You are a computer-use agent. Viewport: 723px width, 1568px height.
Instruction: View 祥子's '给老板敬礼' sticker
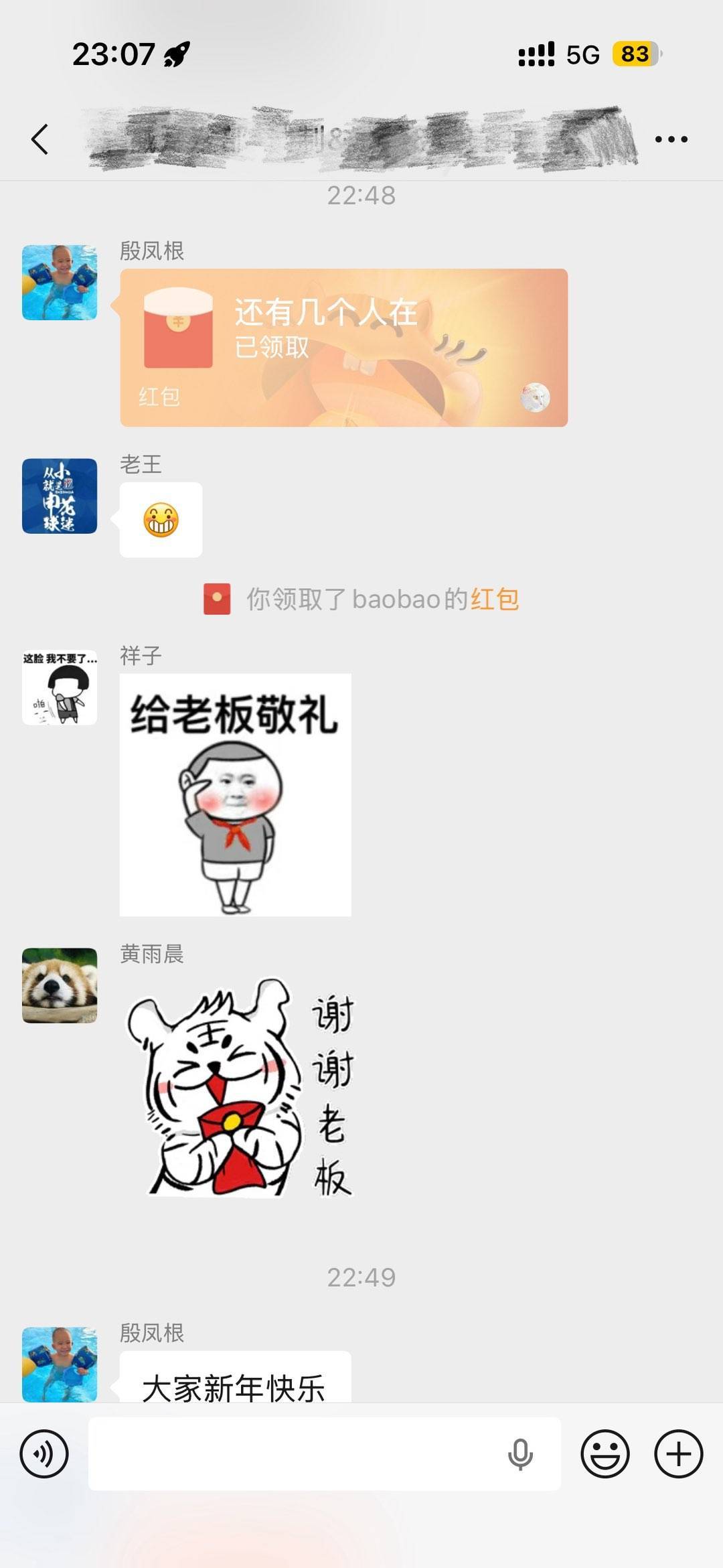tap(235, 794)
